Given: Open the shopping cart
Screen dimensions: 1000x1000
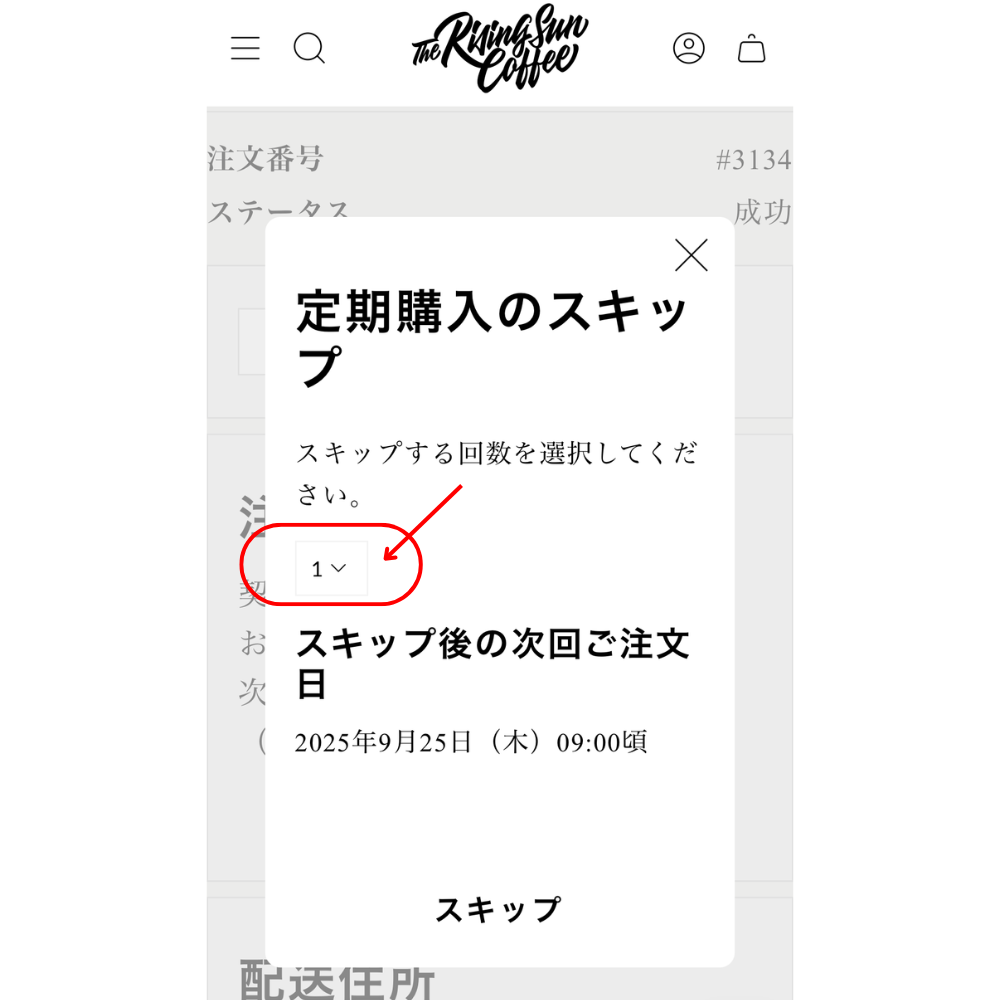Looking at the screenshot, I should coord(751,49).
